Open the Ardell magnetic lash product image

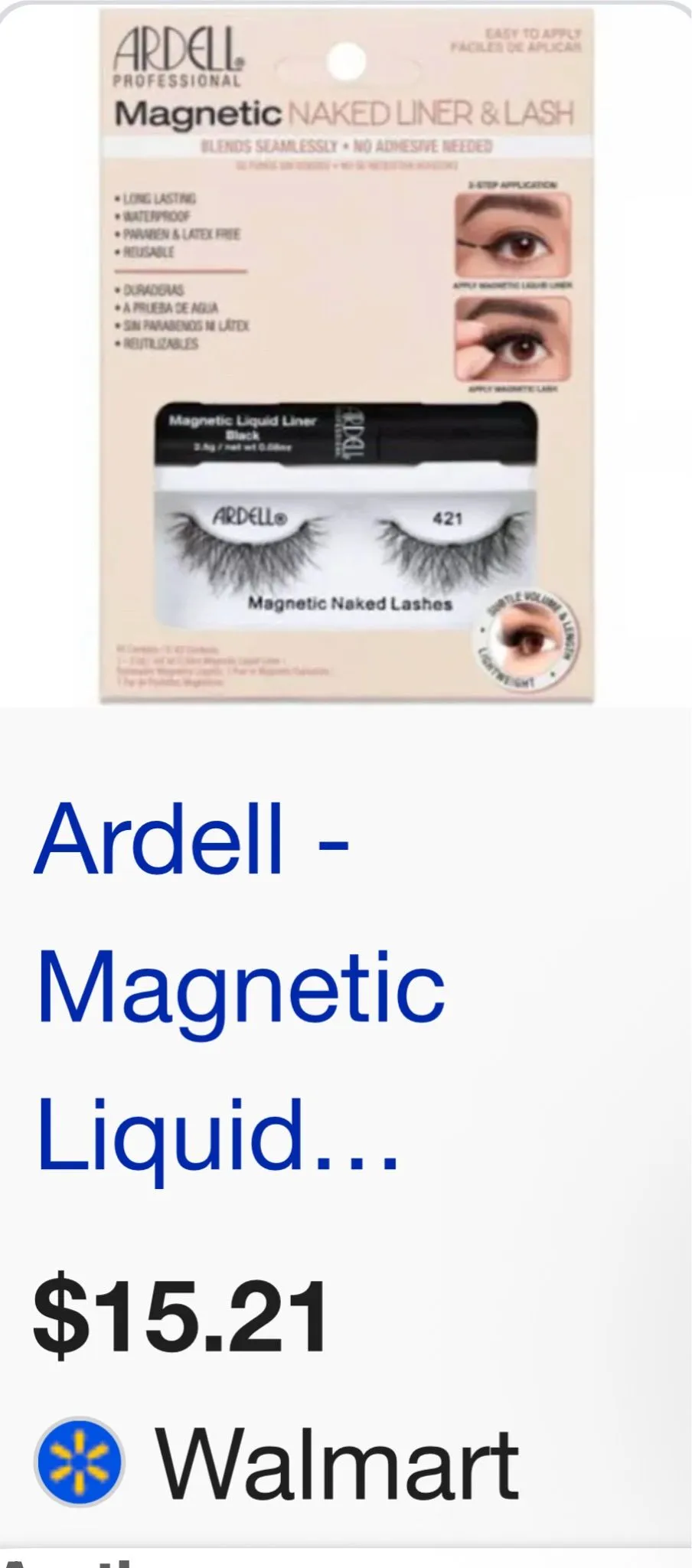347,354
